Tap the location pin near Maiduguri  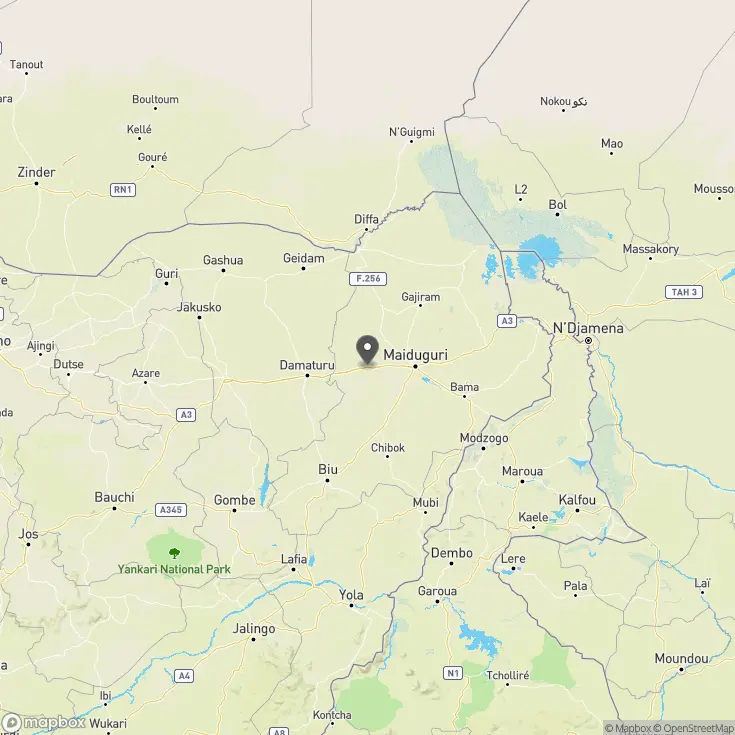point(368,351)
